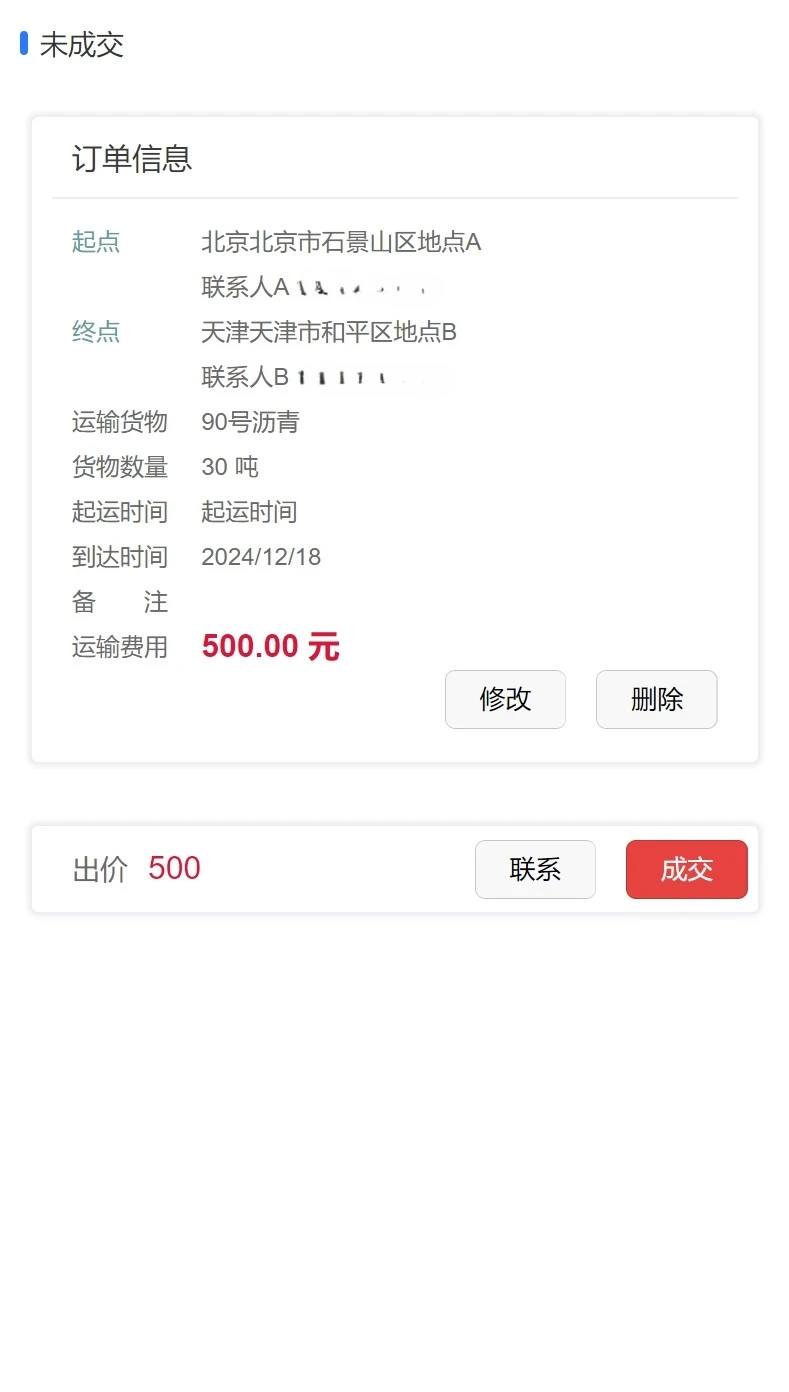Click the 修改 button to edit order
This screenshot has width=789, height=1392.
click(x=505, y=700)
